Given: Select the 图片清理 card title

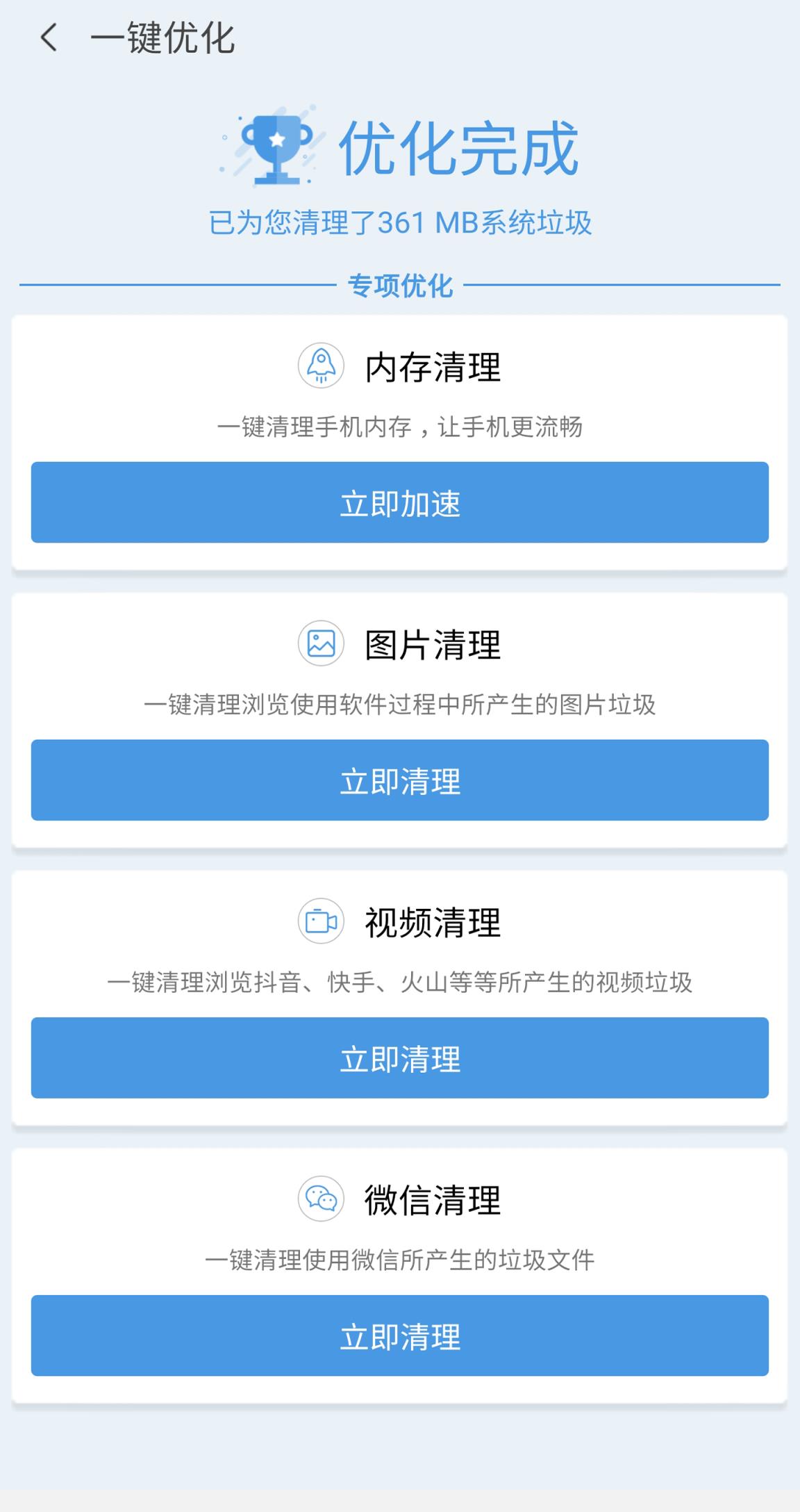Looking at the screenshot, I should [x=432, y=645].
